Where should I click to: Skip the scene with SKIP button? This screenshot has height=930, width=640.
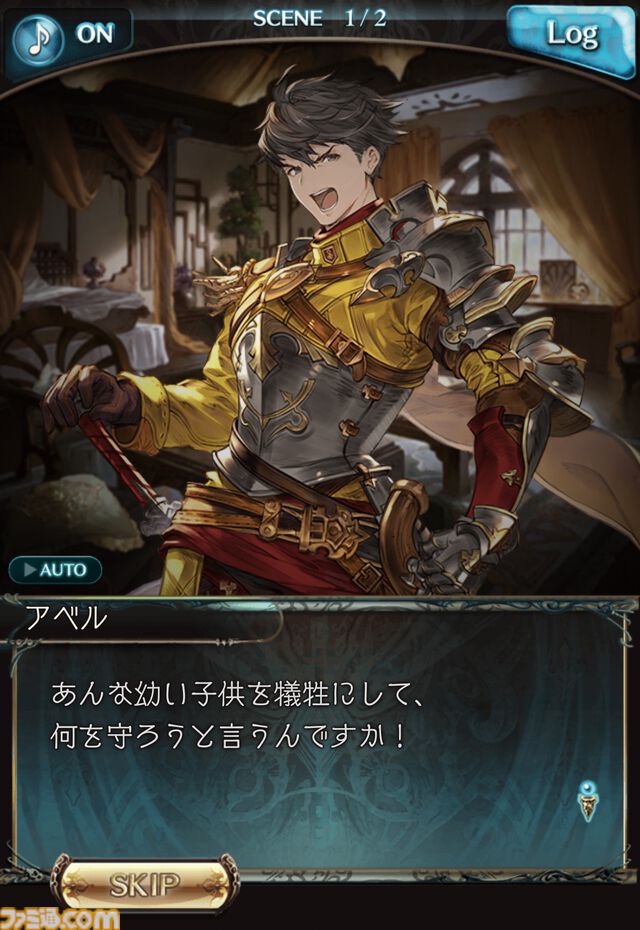pos(145,884)
